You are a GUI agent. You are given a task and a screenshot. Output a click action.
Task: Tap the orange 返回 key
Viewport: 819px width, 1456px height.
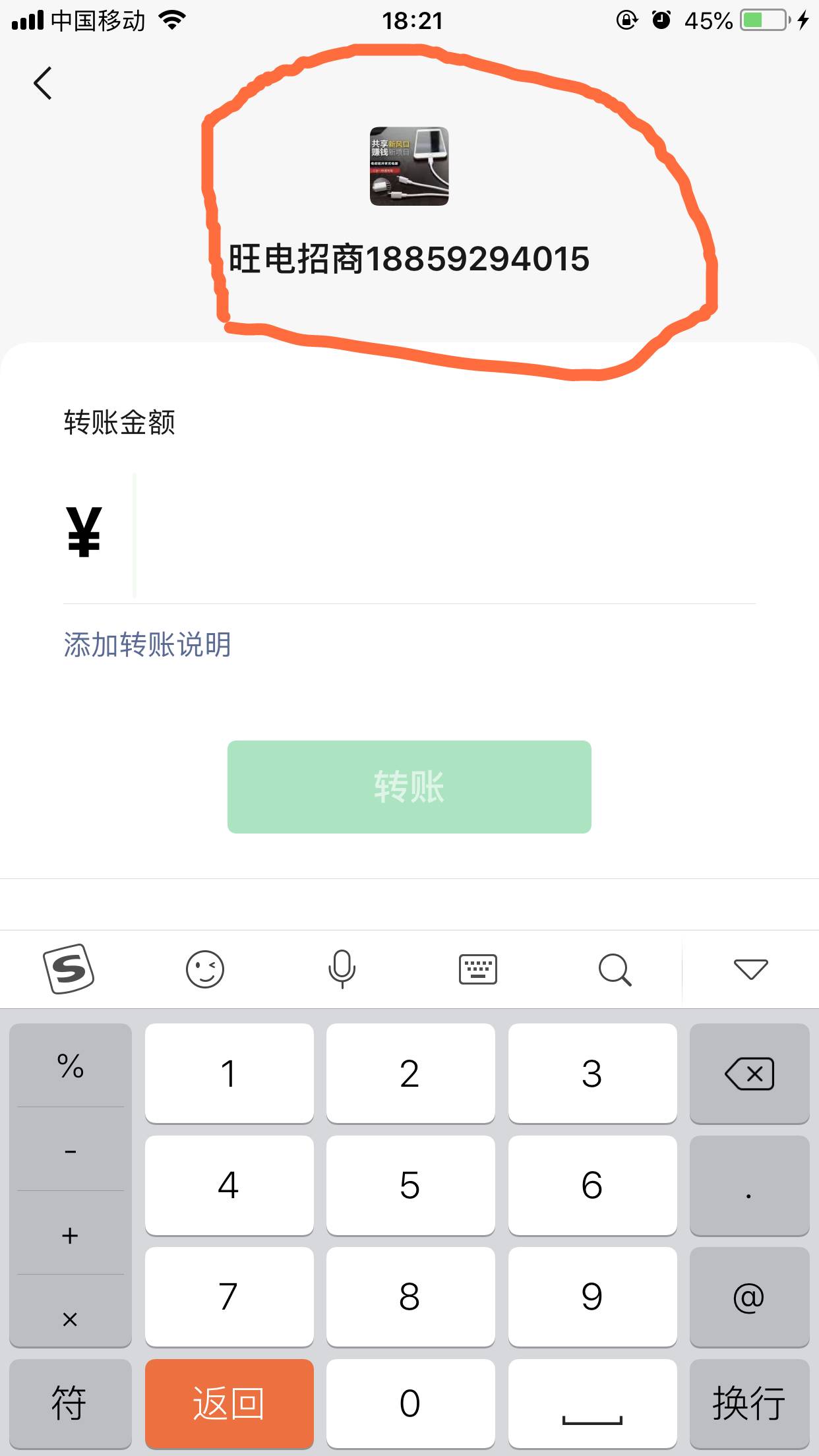(229, 1403)
